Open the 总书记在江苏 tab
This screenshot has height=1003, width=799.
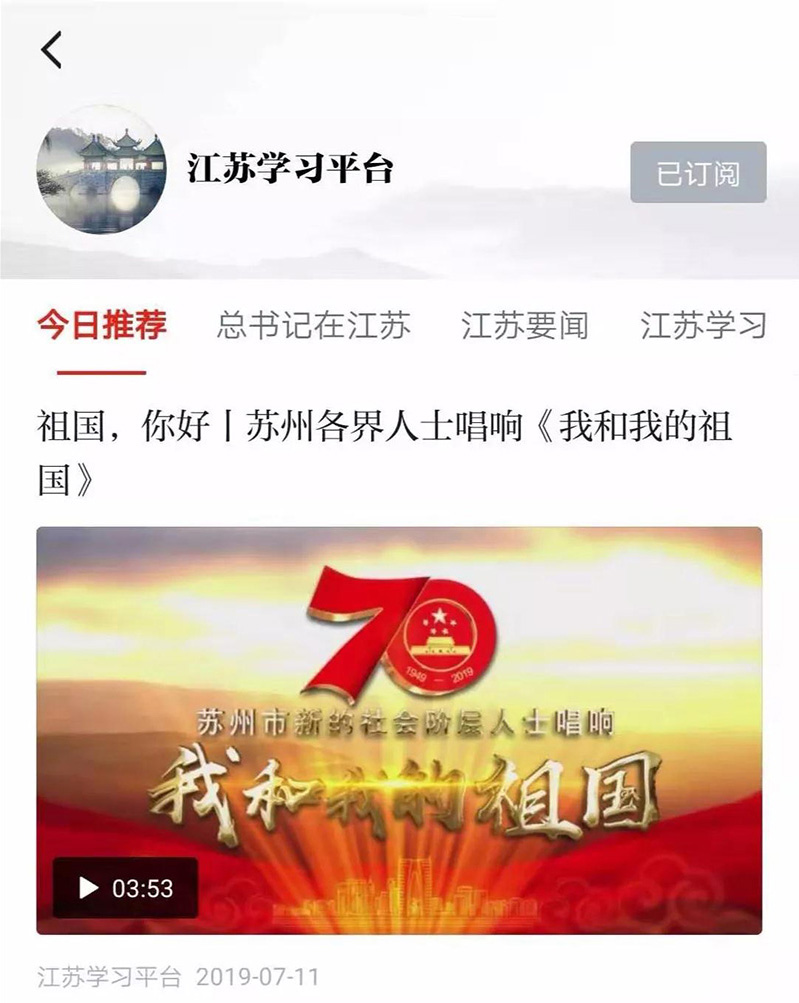click(313, 325)
